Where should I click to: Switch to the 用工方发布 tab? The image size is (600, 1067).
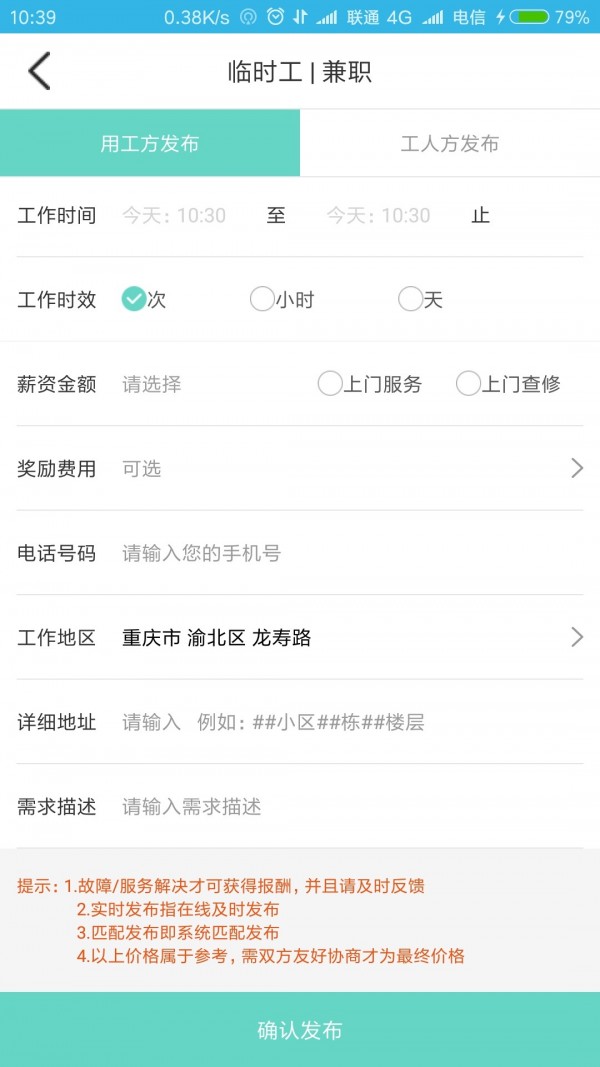pos(150,144)
